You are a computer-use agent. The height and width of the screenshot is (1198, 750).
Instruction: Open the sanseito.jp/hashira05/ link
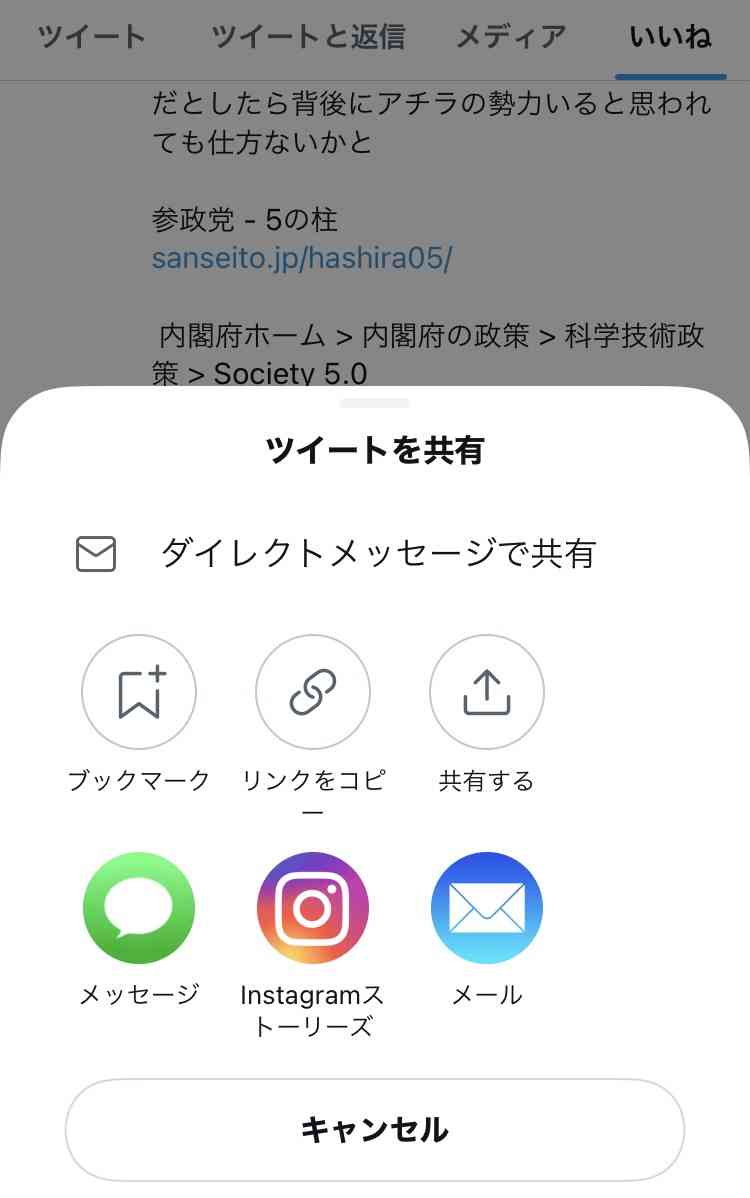tap(302, 258)
